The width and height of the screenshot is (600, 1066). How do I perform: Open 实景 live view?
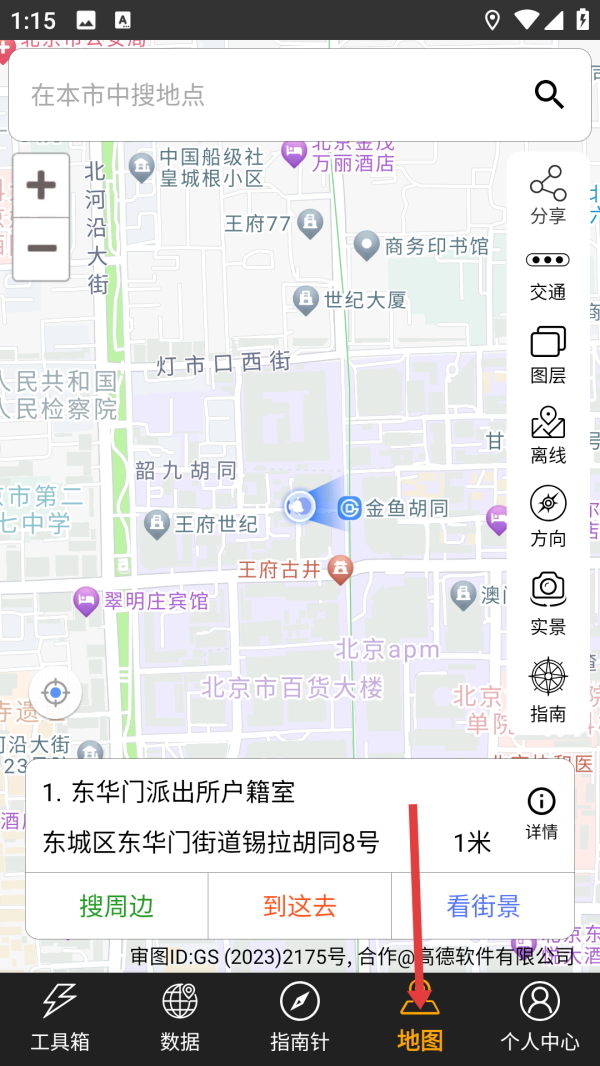tap(548, 603)
